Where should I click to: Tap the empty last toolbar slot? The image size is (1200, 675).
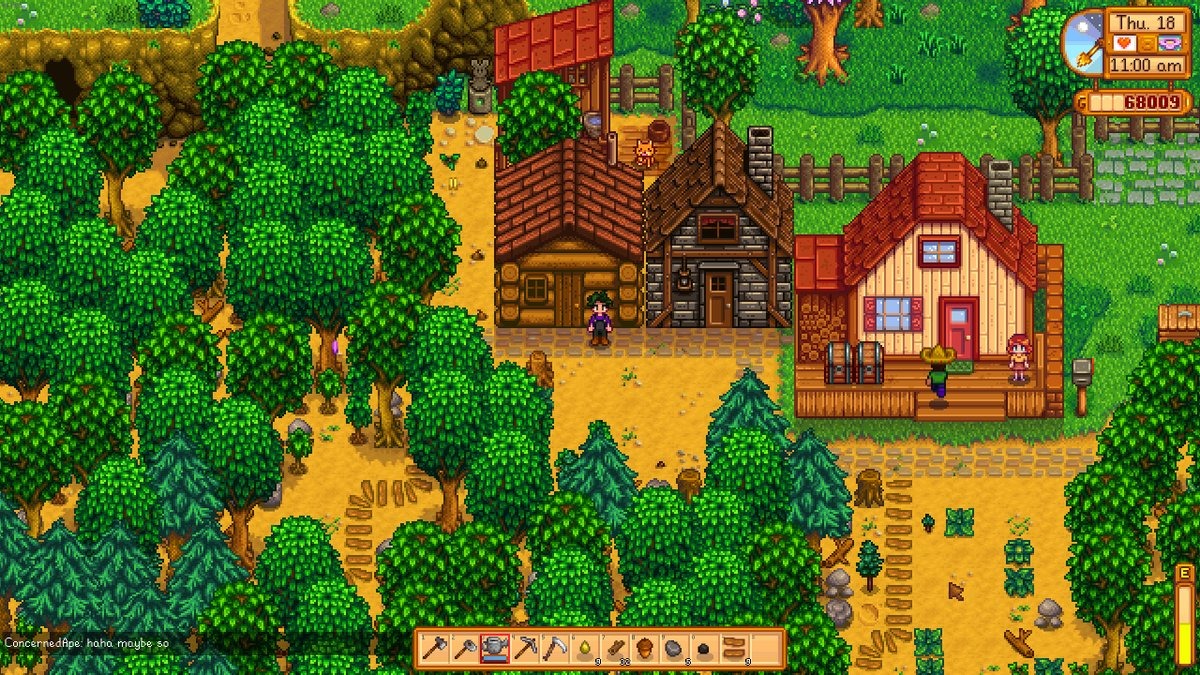764,649
